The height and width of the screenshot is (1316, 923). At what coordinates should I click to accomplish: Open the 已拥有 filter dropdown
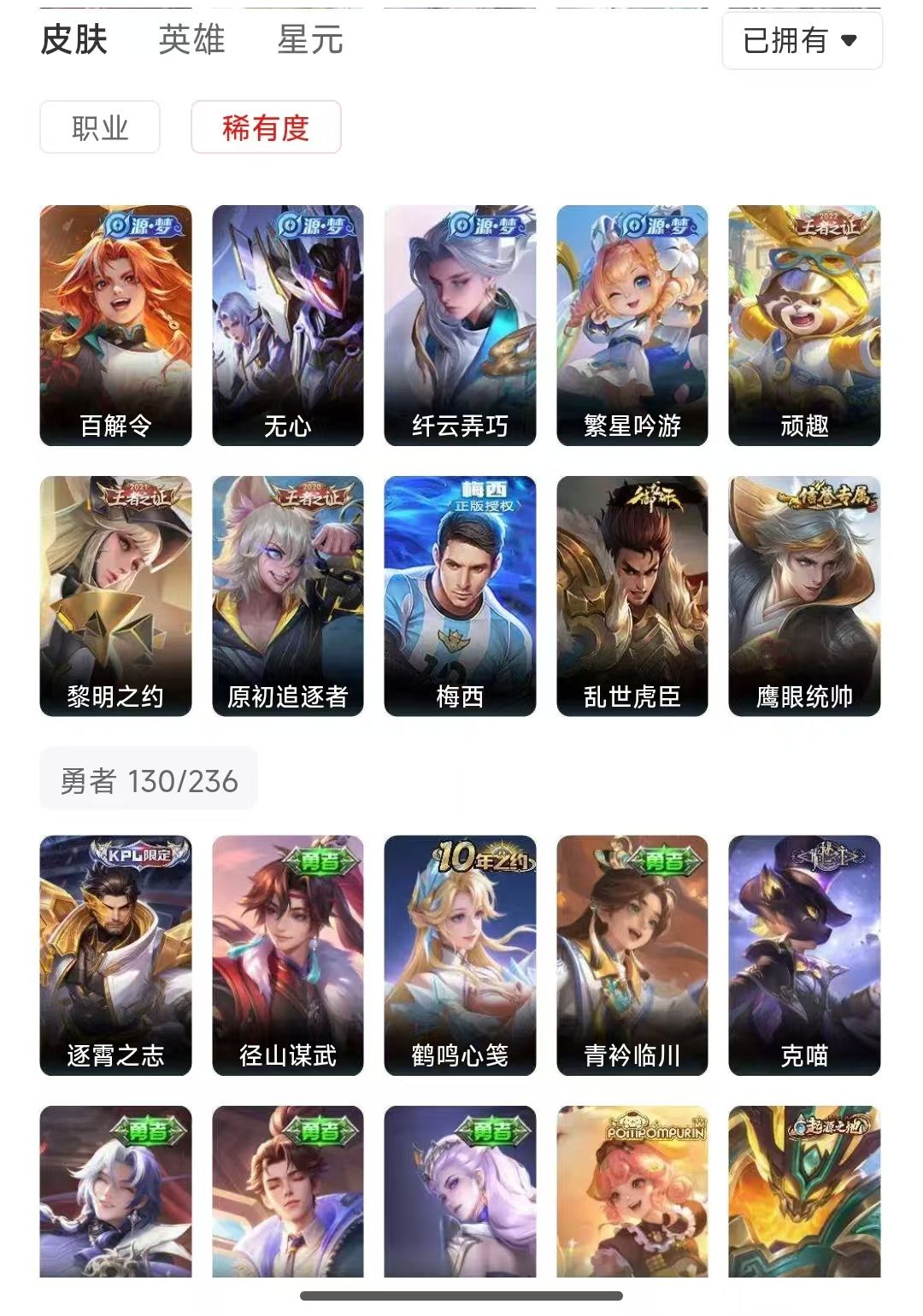[802, 40]
